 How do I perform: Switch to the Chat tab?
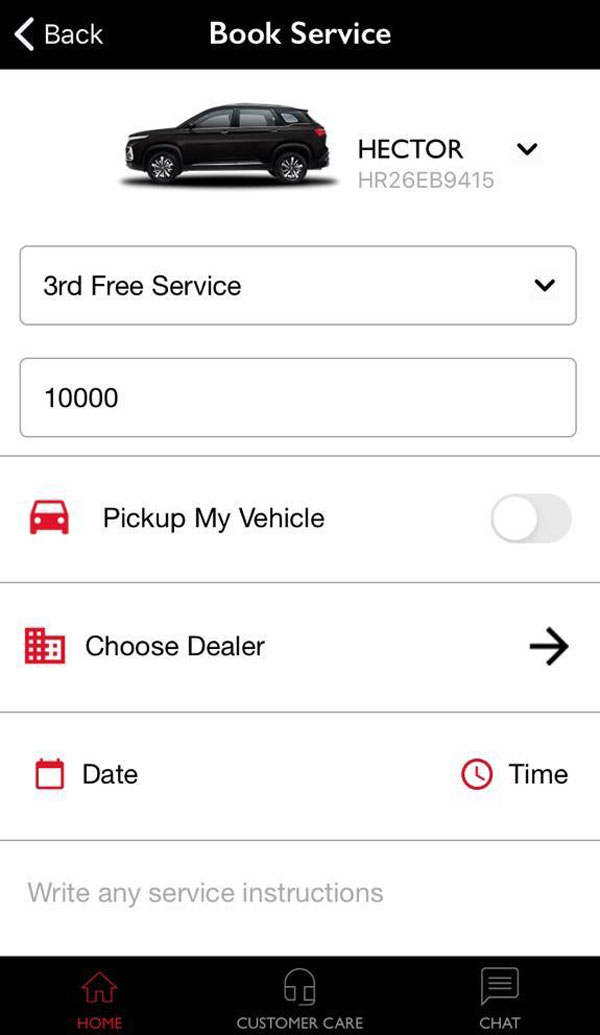(x=499, y=998)
